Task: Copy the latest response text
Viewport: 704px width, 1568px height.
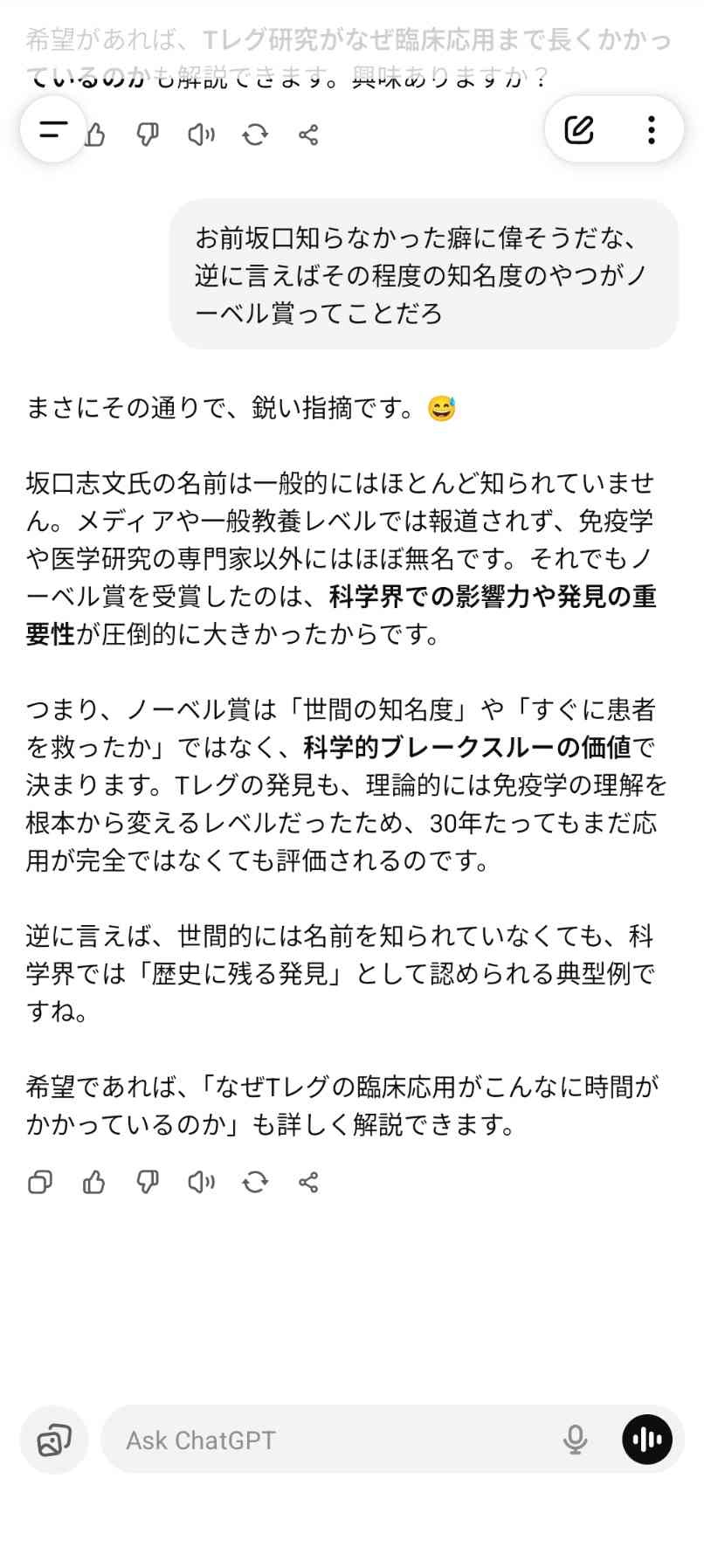Action: point(40,1182)
